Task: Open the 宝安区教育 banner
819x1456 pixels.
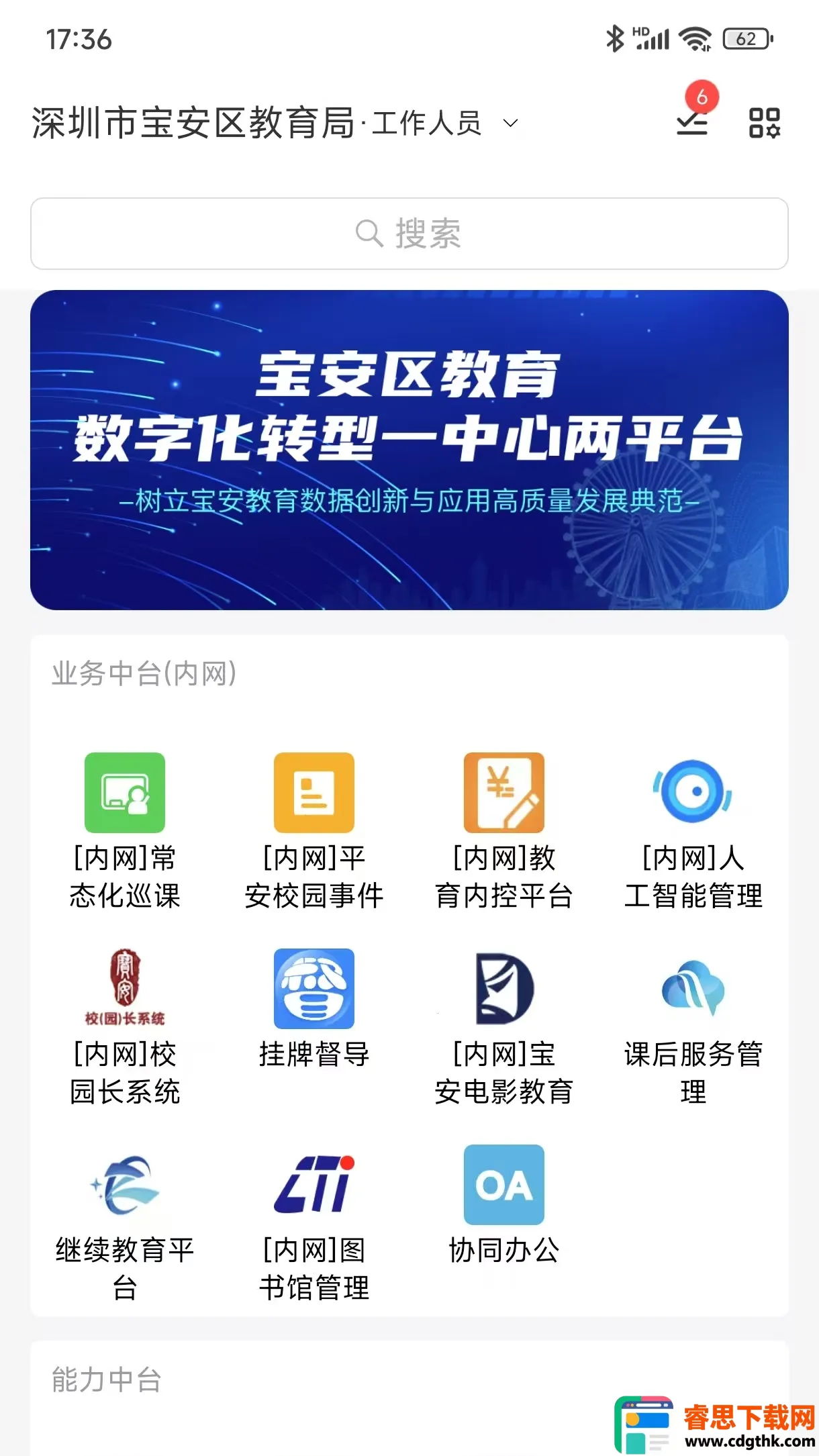Action: 409,450
